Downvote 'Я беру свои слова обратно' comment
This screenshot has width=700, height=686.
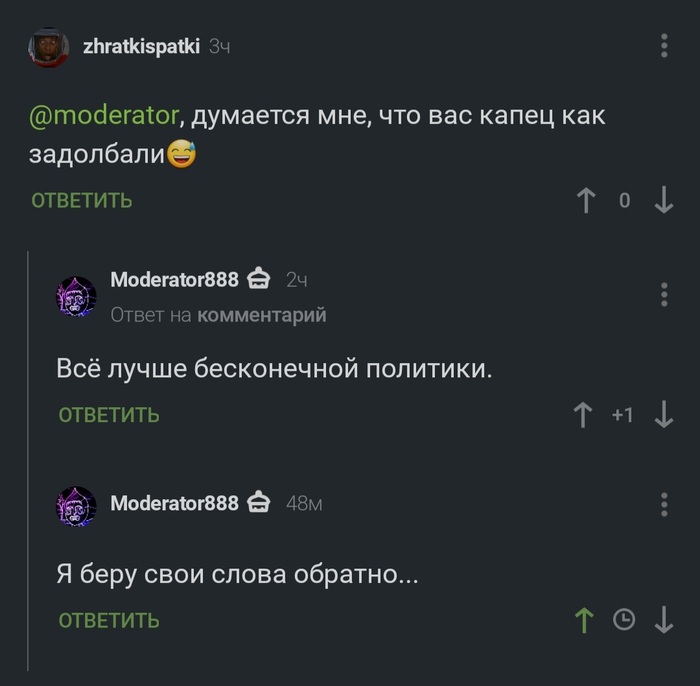pos(663,621)
